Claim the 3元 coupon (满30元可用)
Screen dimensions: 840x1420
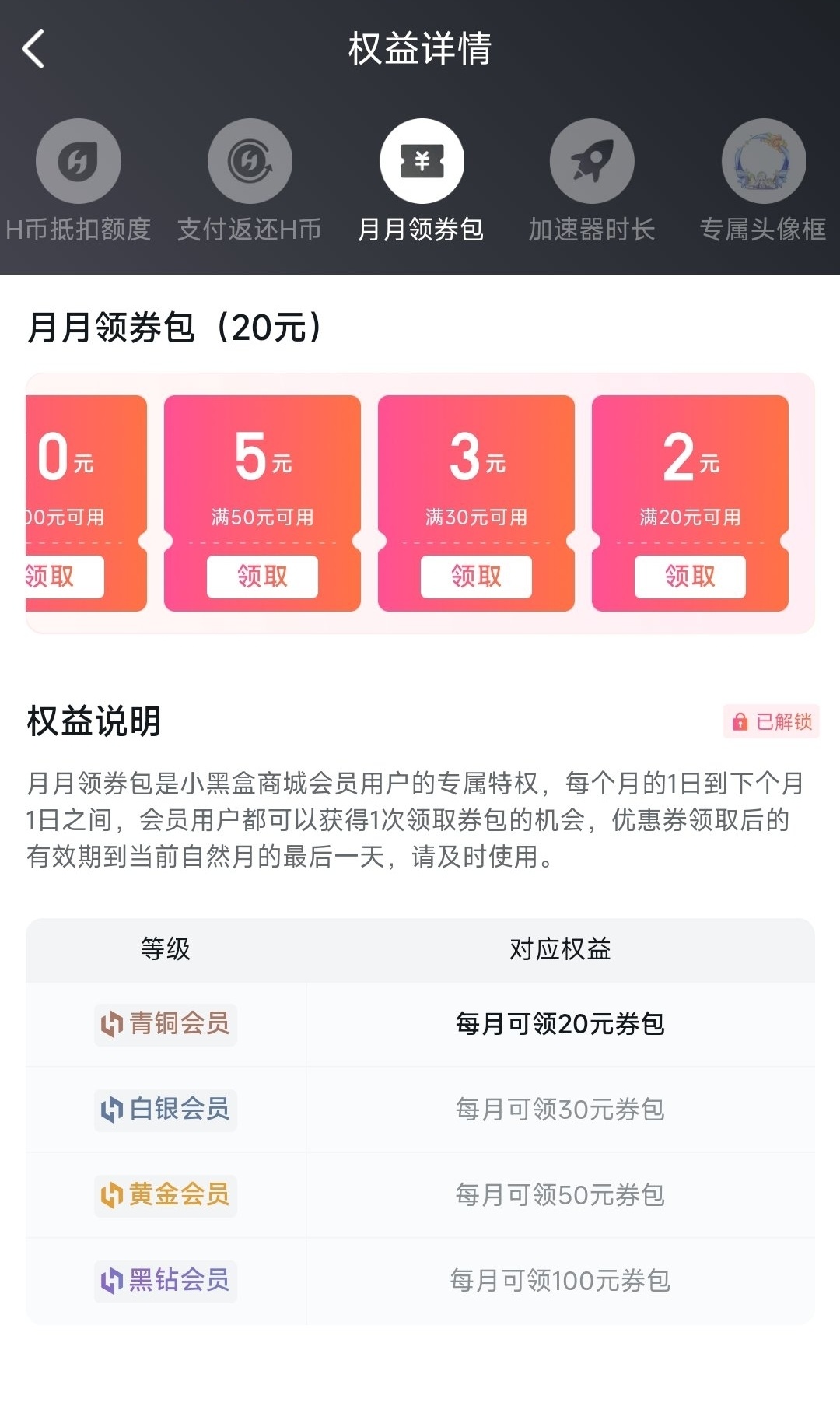coord(476,577)
